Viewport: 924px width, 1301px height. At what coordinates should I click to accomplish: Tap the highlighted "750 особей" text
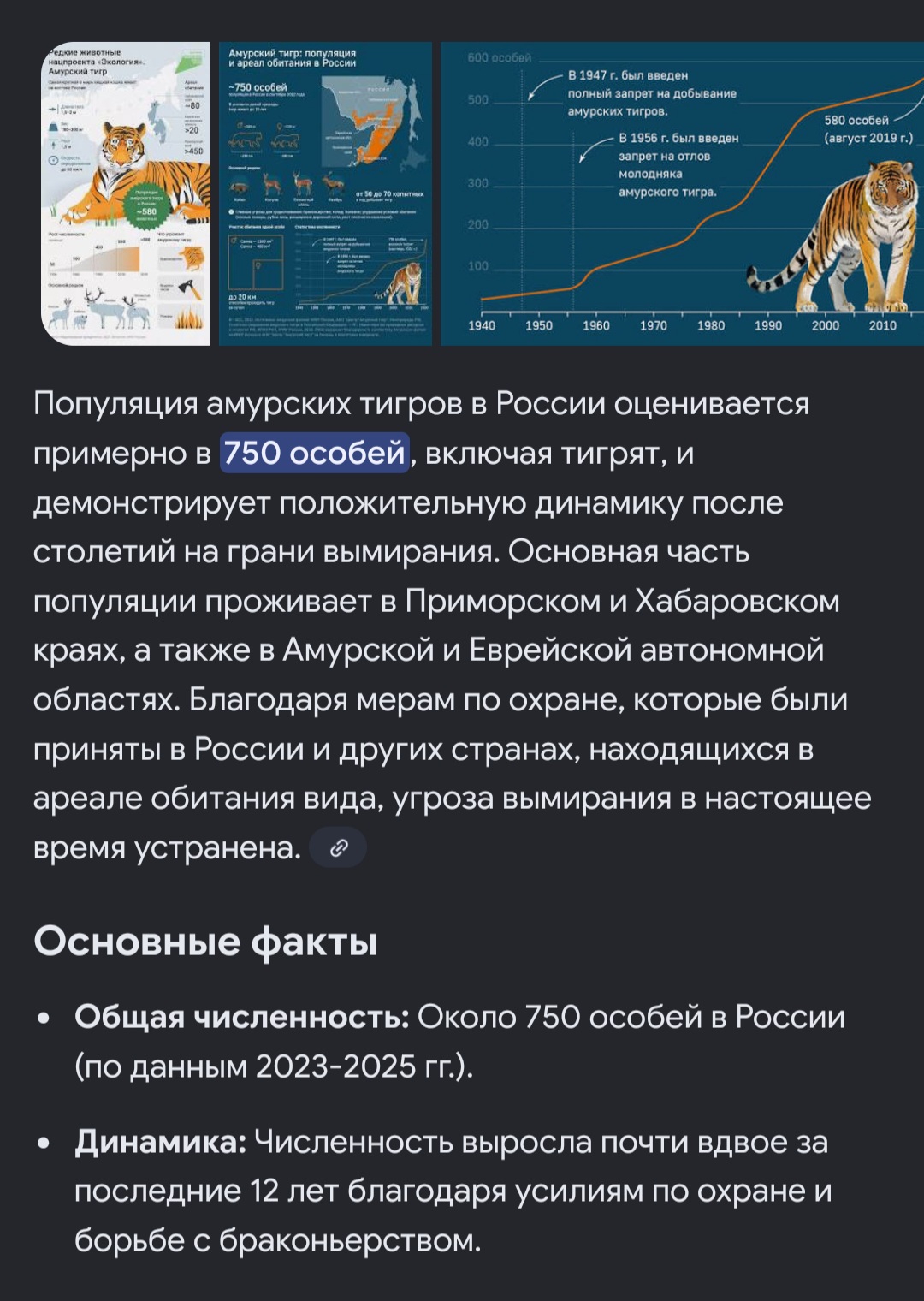(314, 453)
